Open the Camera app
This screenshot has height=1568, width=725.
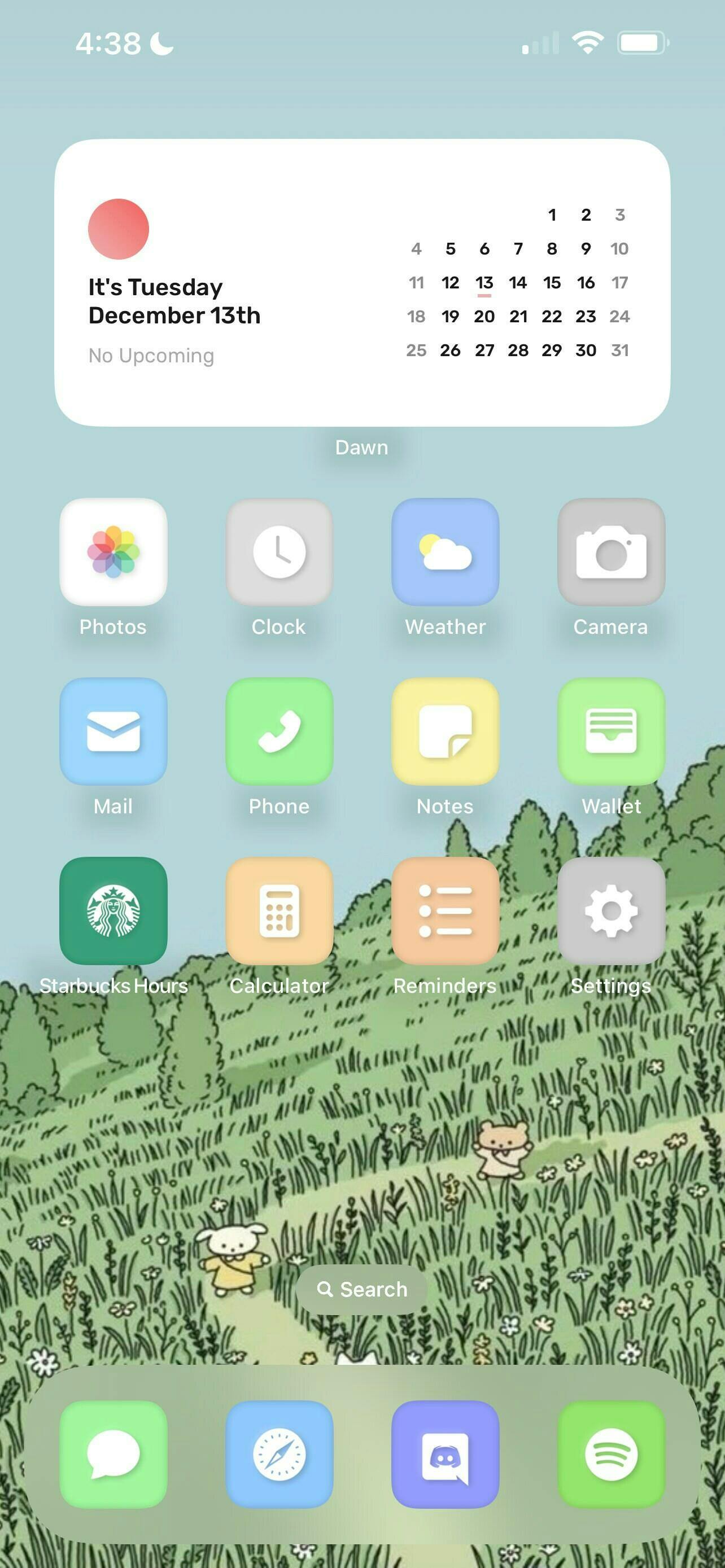click(611, 551)
